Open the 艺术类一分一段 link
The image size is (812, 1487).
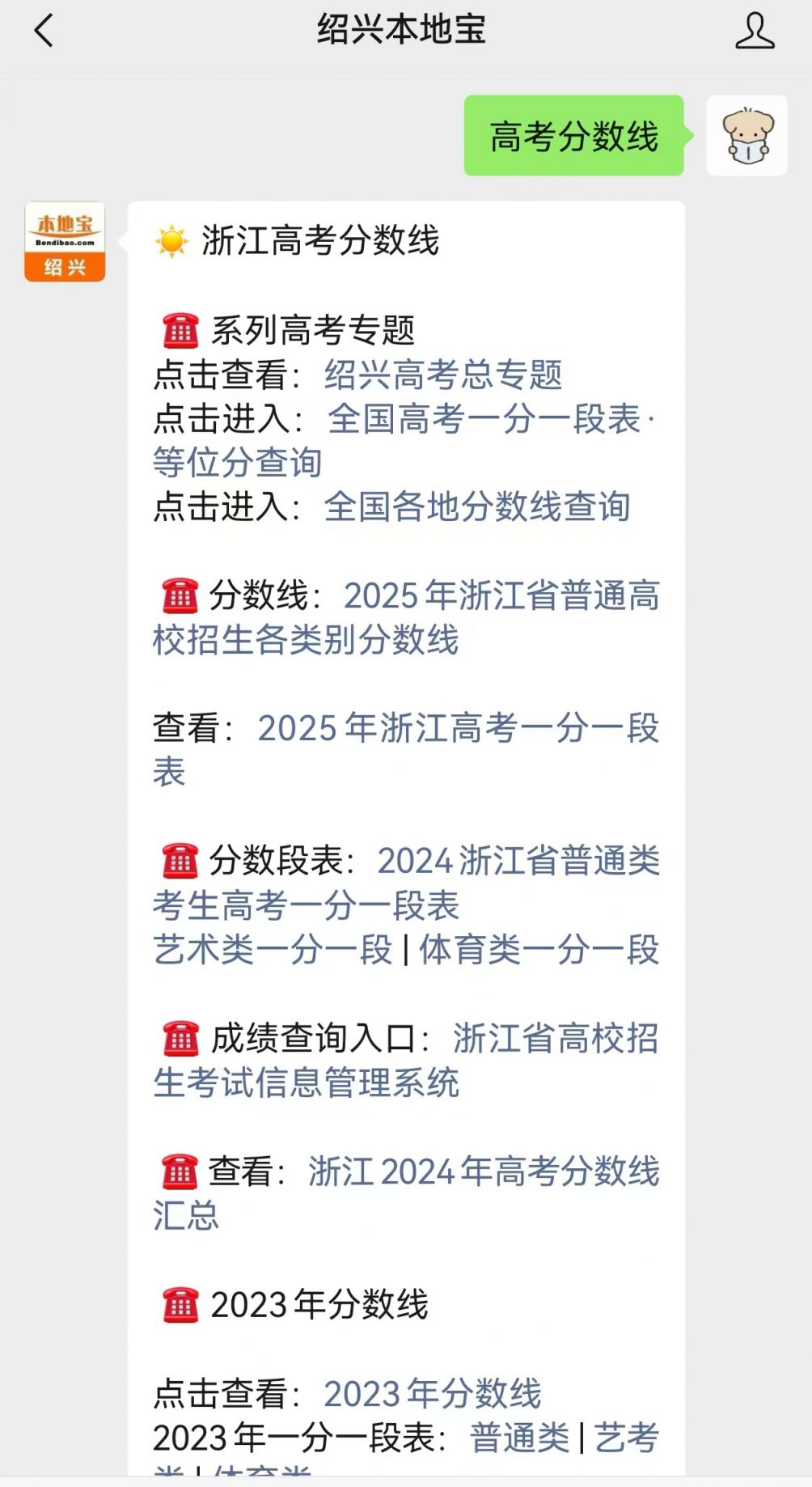273,949
